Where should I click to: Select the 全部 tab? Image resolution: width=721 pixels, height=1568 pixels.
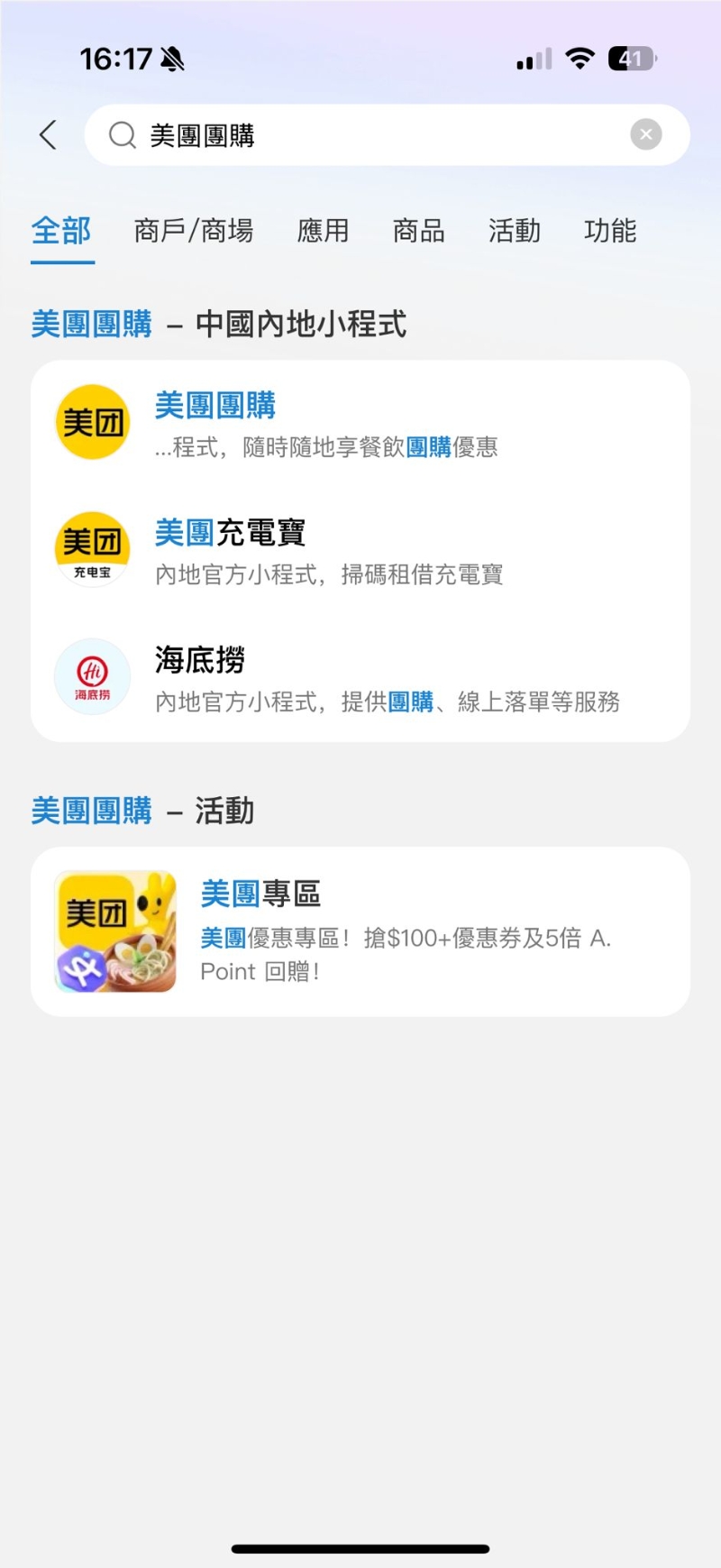(62, 232)
